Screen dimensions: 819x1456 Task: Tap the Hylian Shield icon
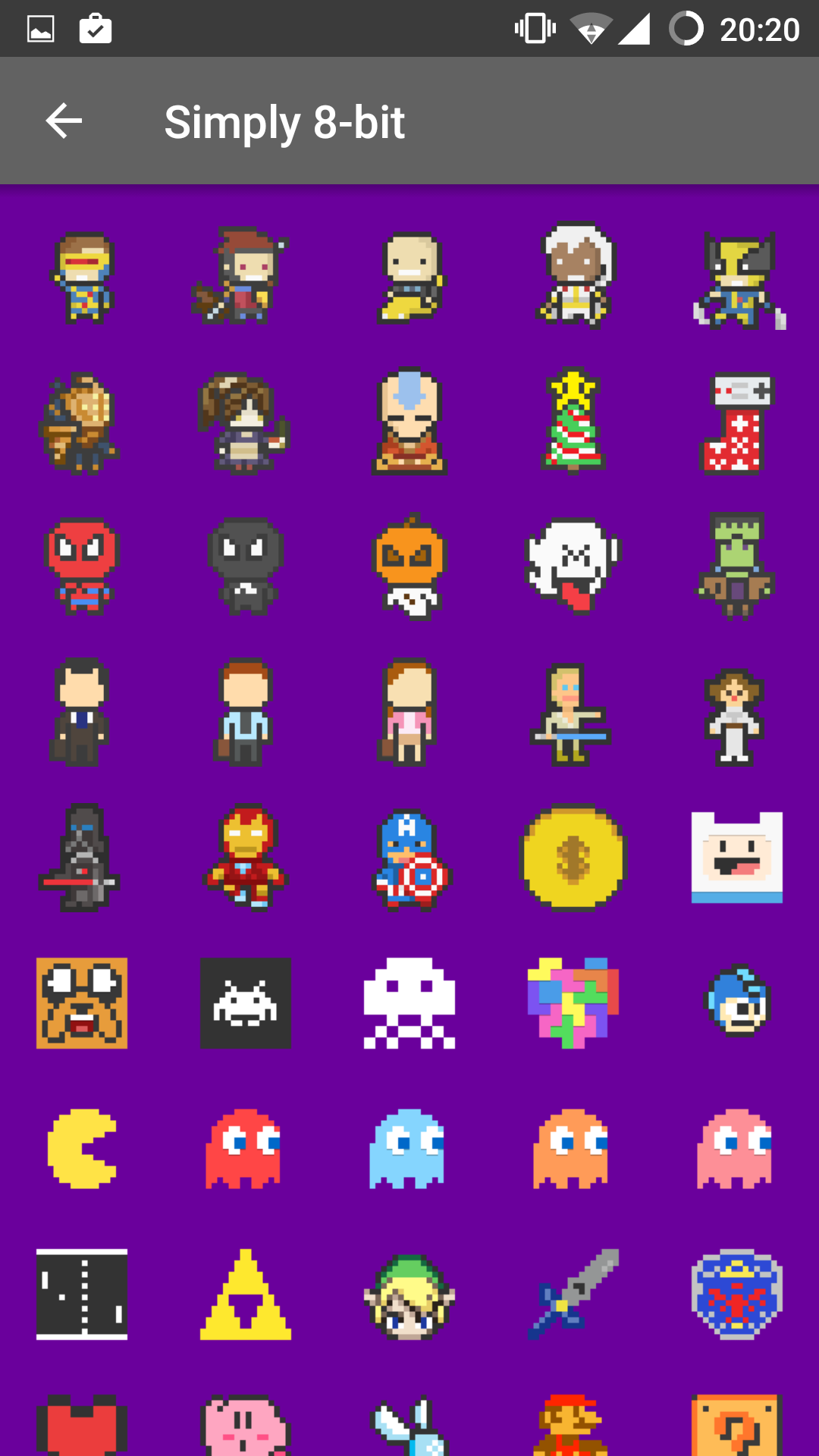(x=737, y=1294)
